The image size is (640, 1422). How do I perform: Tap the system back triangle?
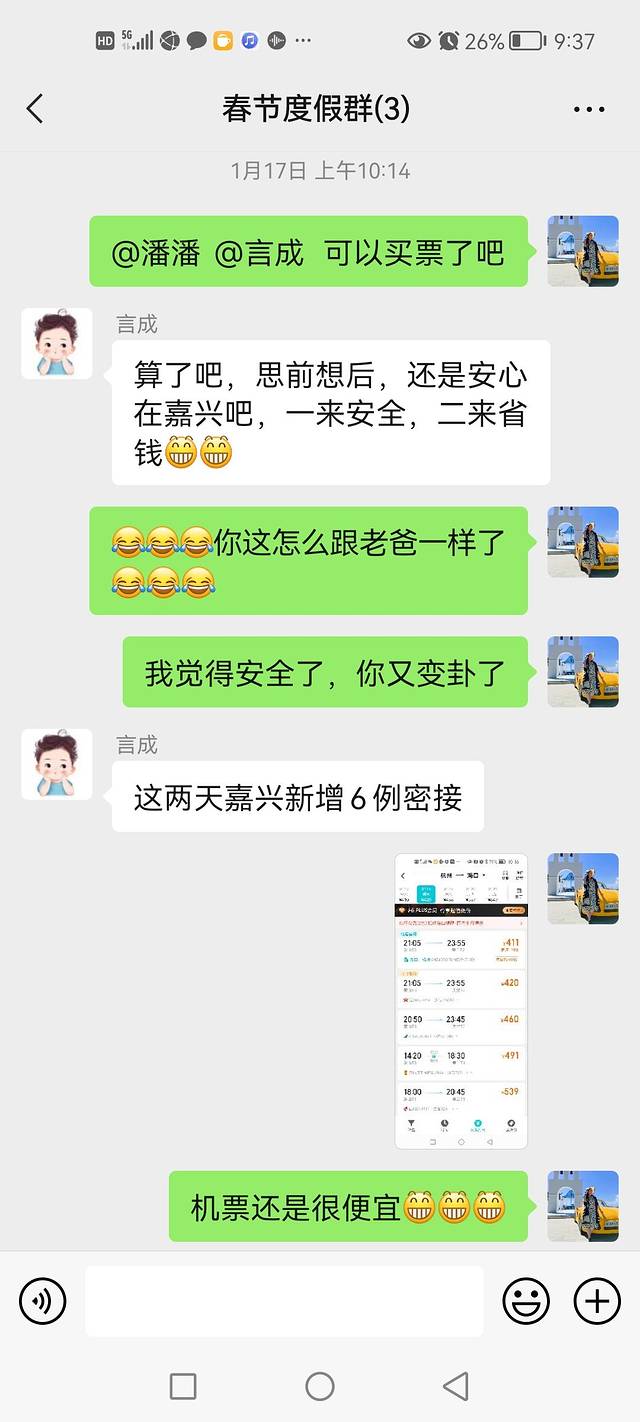tap(456, 1386)
